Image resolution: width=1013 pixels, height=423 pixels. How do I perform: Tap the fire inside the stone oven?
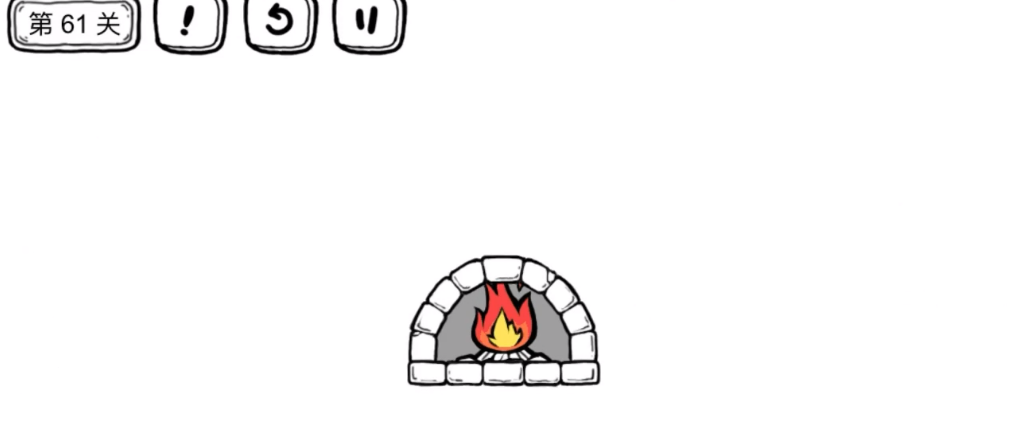tap(503, 318)
